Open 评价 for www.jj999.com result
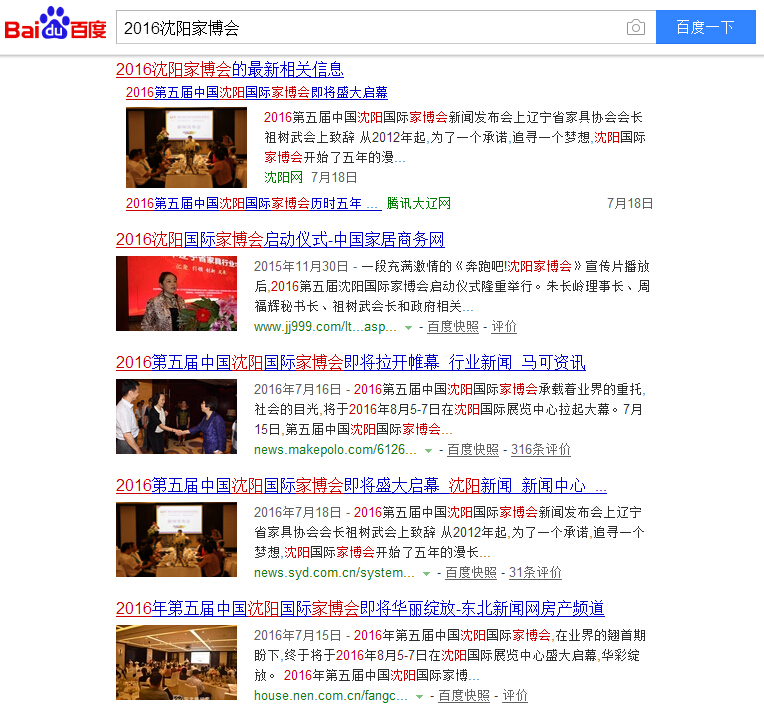764x708 pixels. coord(504,327)
